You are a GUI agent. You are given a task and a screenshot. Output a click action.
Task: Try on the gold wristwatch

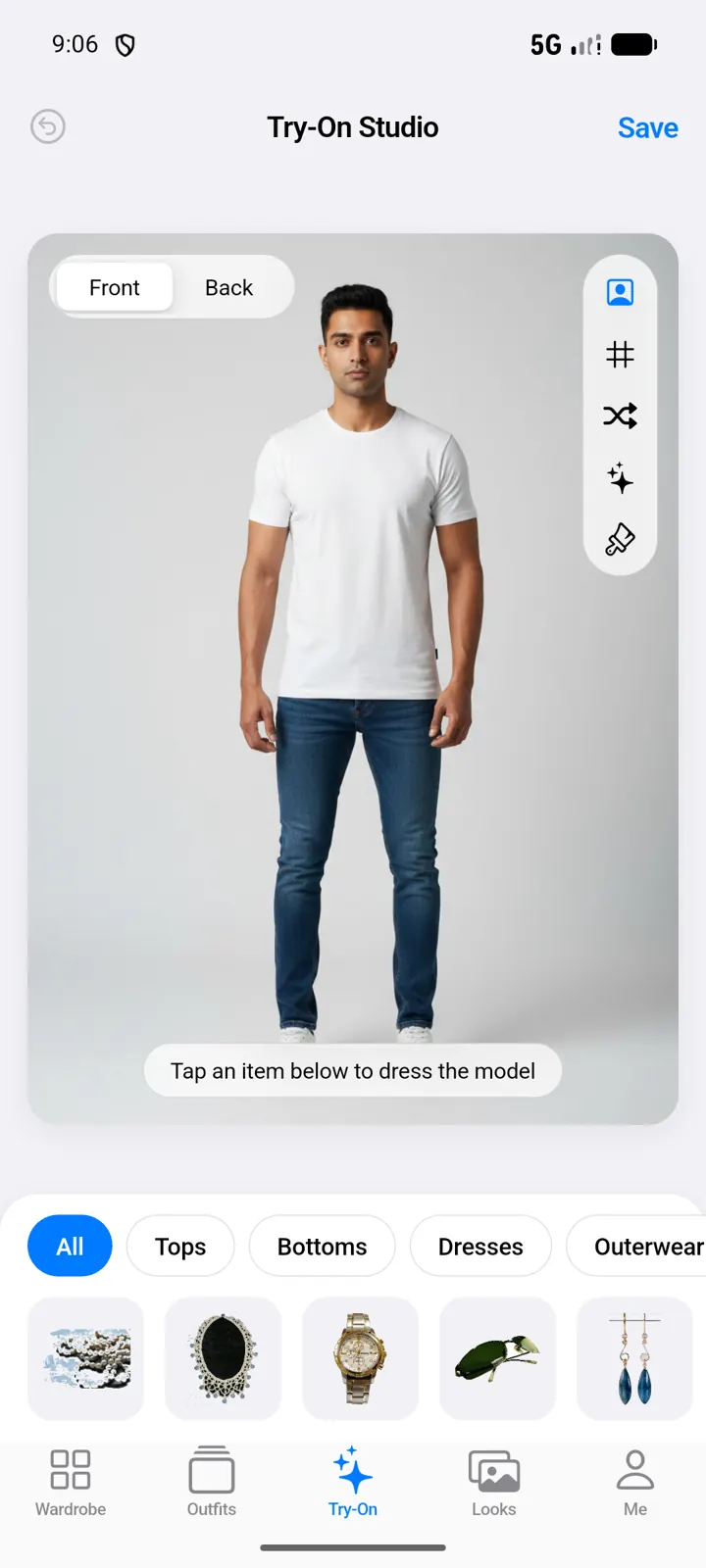360,1358
